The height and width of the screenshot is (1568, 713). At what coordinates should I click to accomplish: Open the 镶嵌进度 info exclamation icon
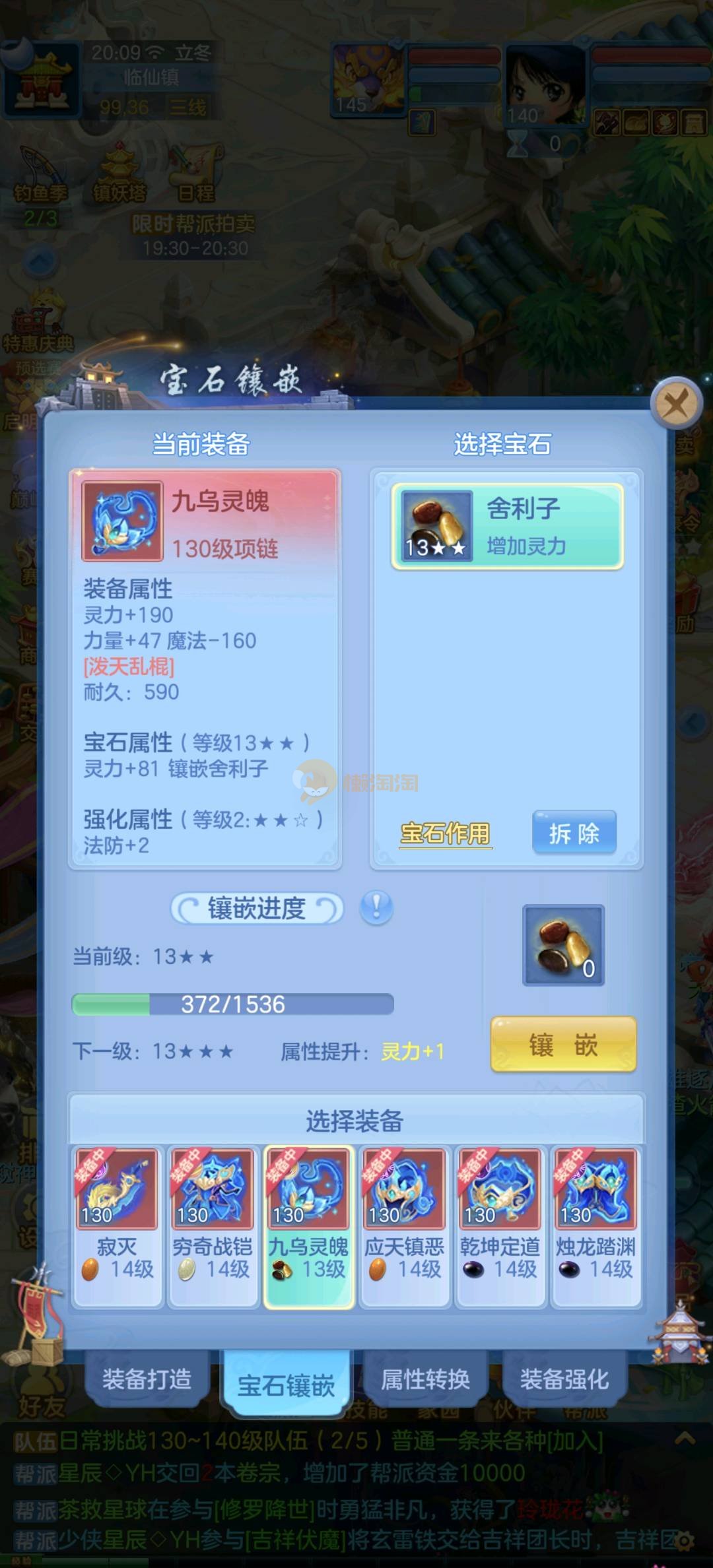[376, 907]
